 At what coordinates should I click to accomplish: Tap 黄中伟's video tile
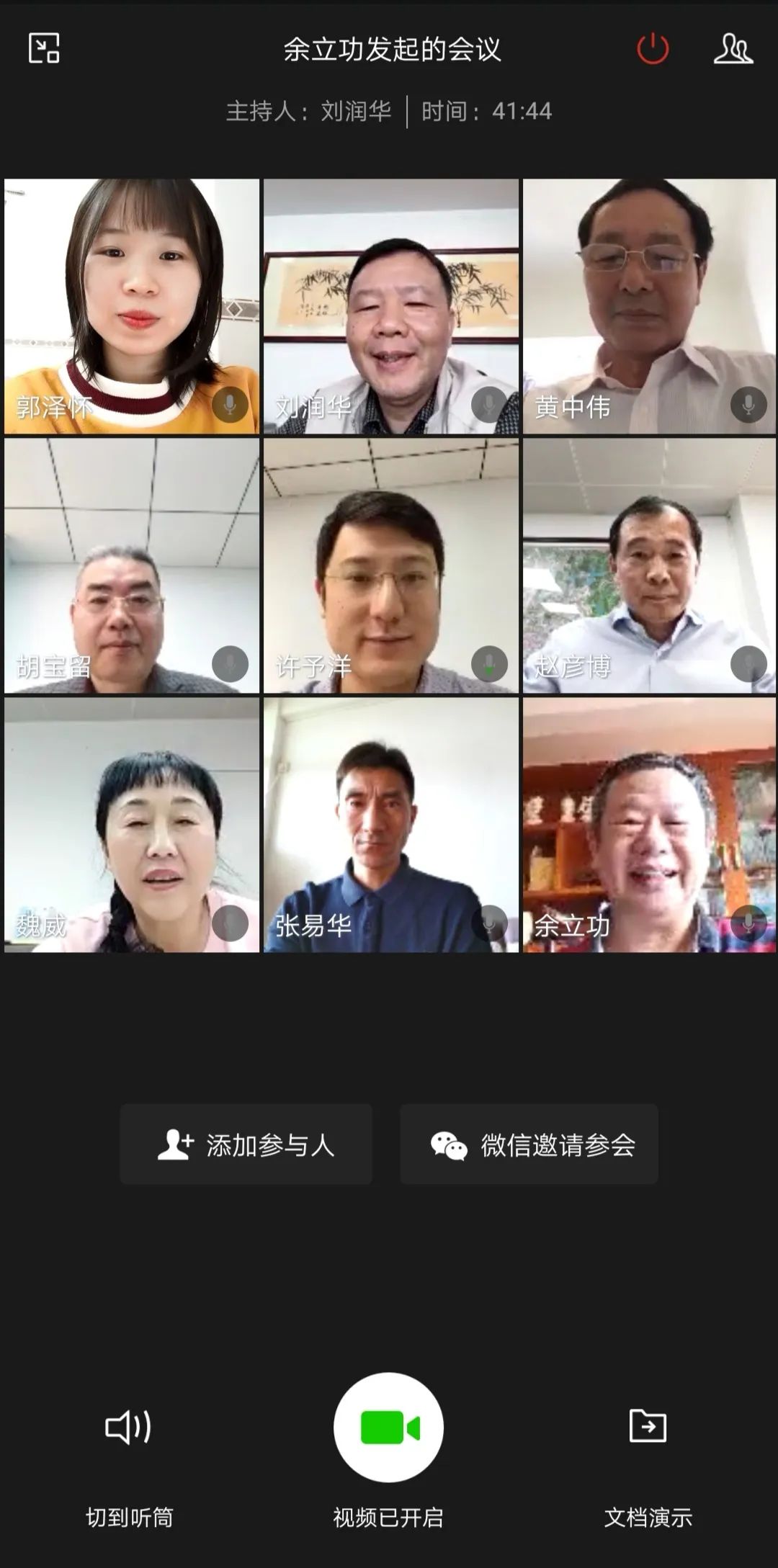(x=649, y=306)
